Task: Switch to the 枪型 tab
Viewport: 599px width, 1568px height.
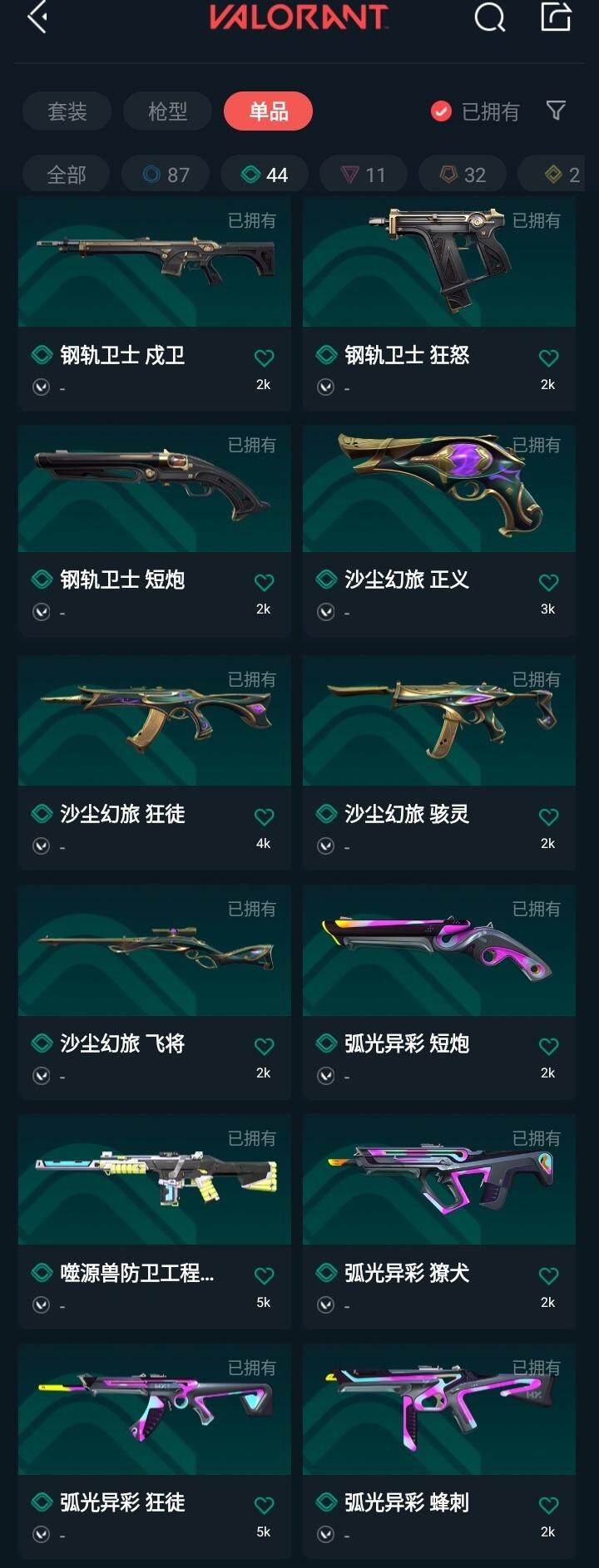Action: coord(167,111)
